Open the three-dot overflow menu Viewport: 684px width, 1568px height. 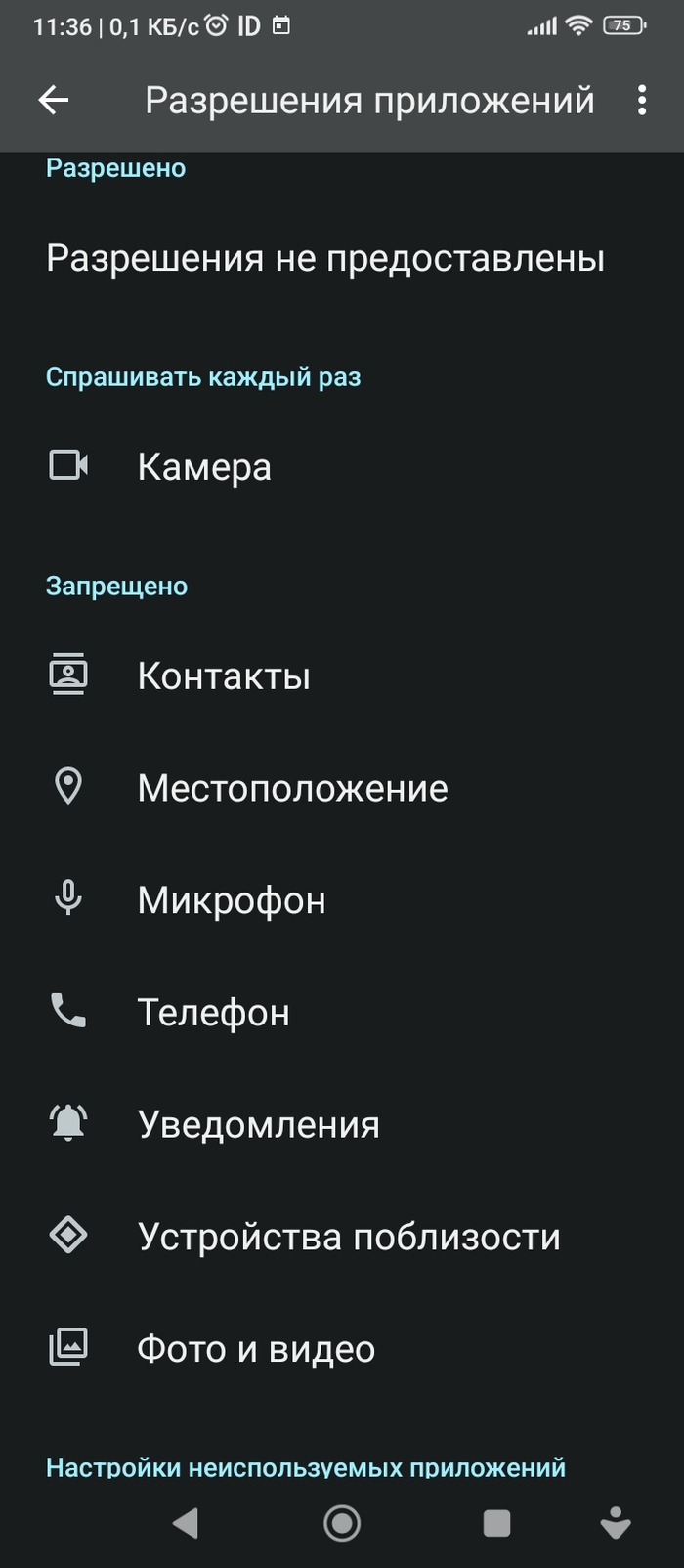tap(641, 100)
